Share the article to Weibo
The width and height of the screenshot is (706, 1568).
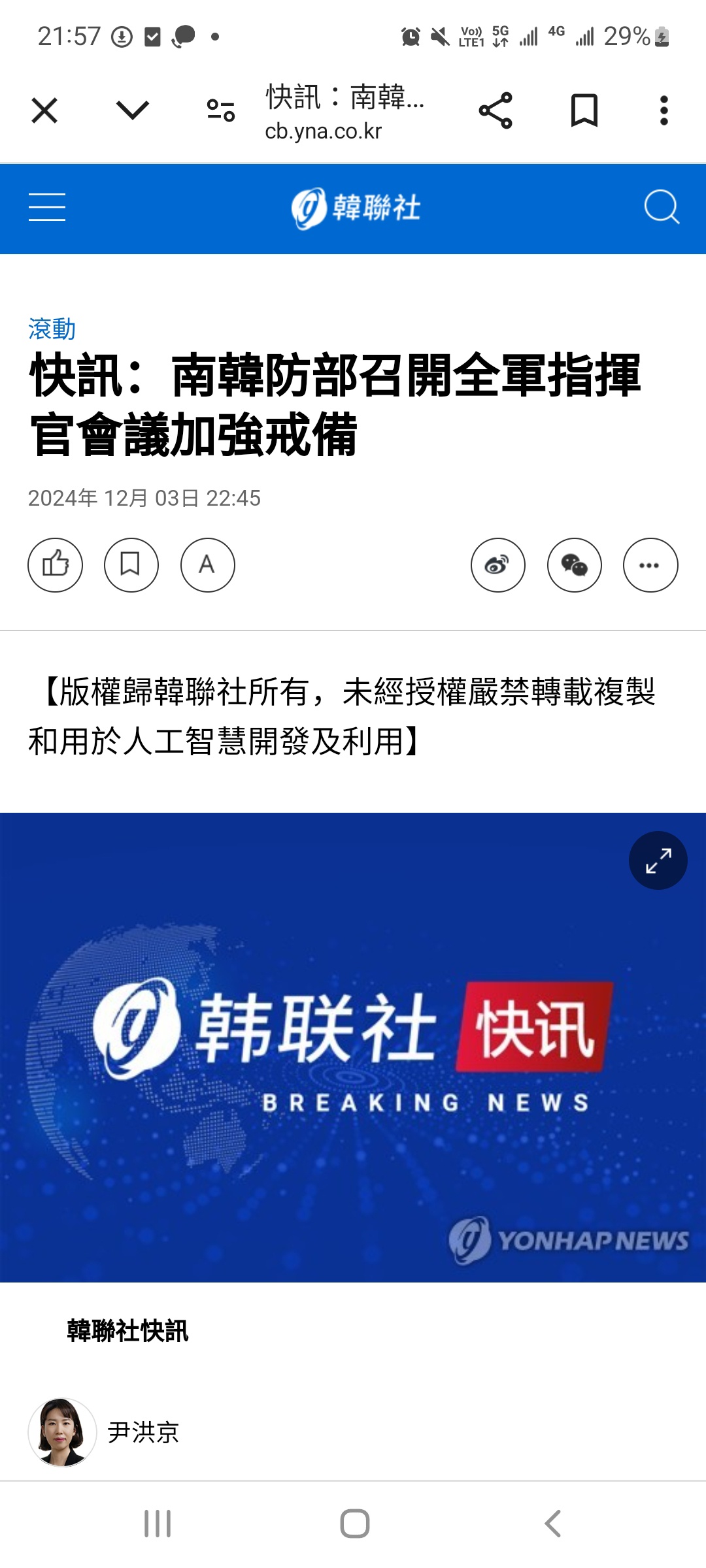(x=498, y=565)
